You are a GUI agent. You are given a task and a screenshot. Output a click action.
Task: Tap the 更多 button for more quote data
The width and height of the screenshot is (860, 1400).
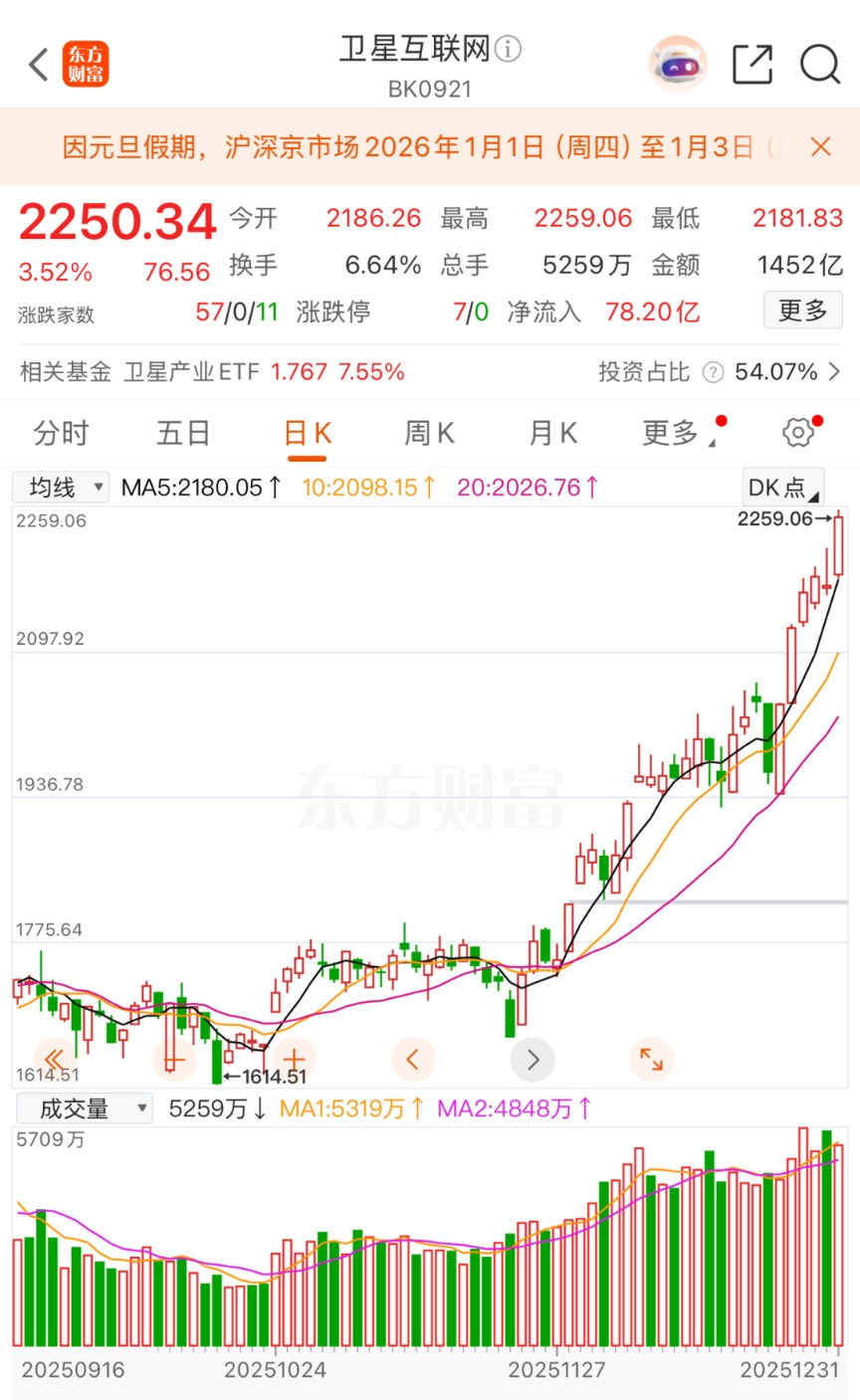pos(802,310)
